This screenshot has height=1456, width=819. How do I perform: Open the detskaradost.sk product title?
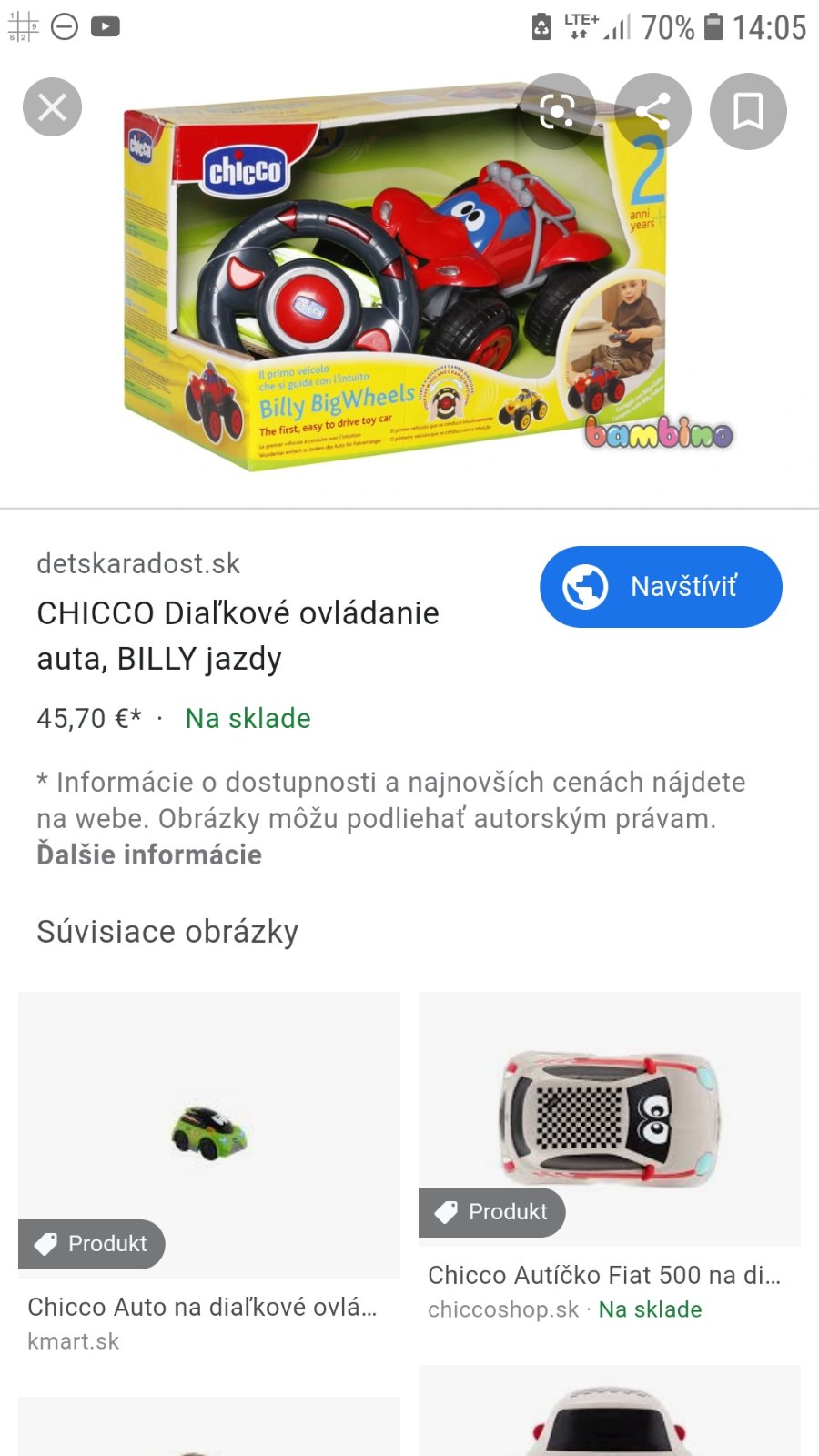tap(238, 635)
